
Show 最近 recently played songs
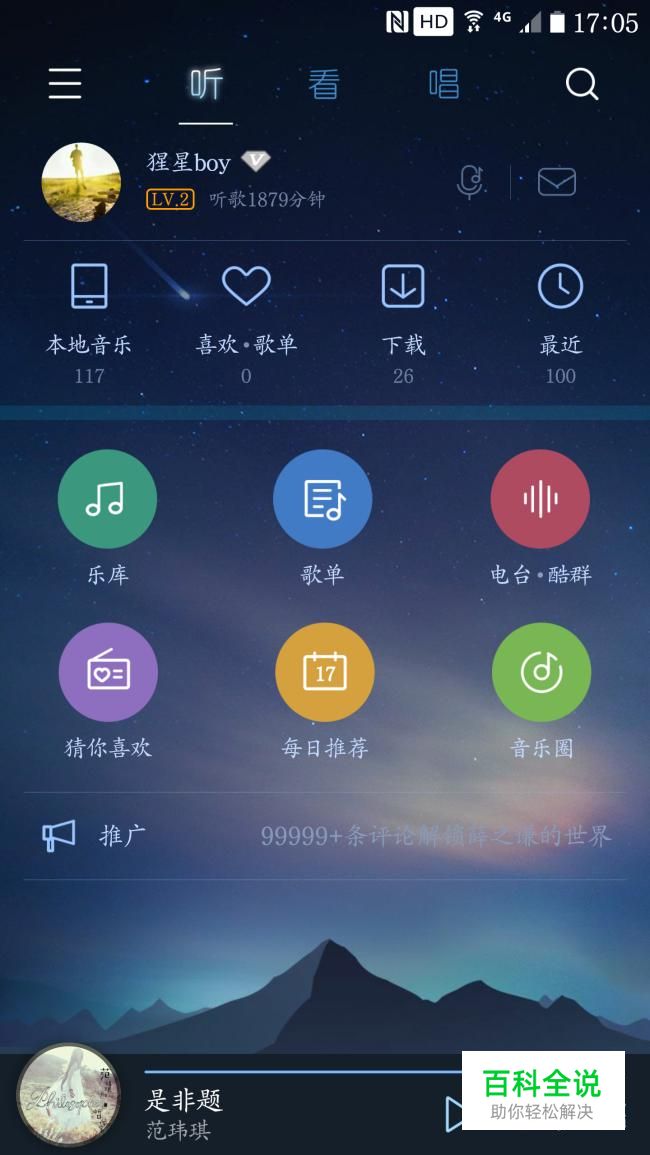[x=560, y=320]
